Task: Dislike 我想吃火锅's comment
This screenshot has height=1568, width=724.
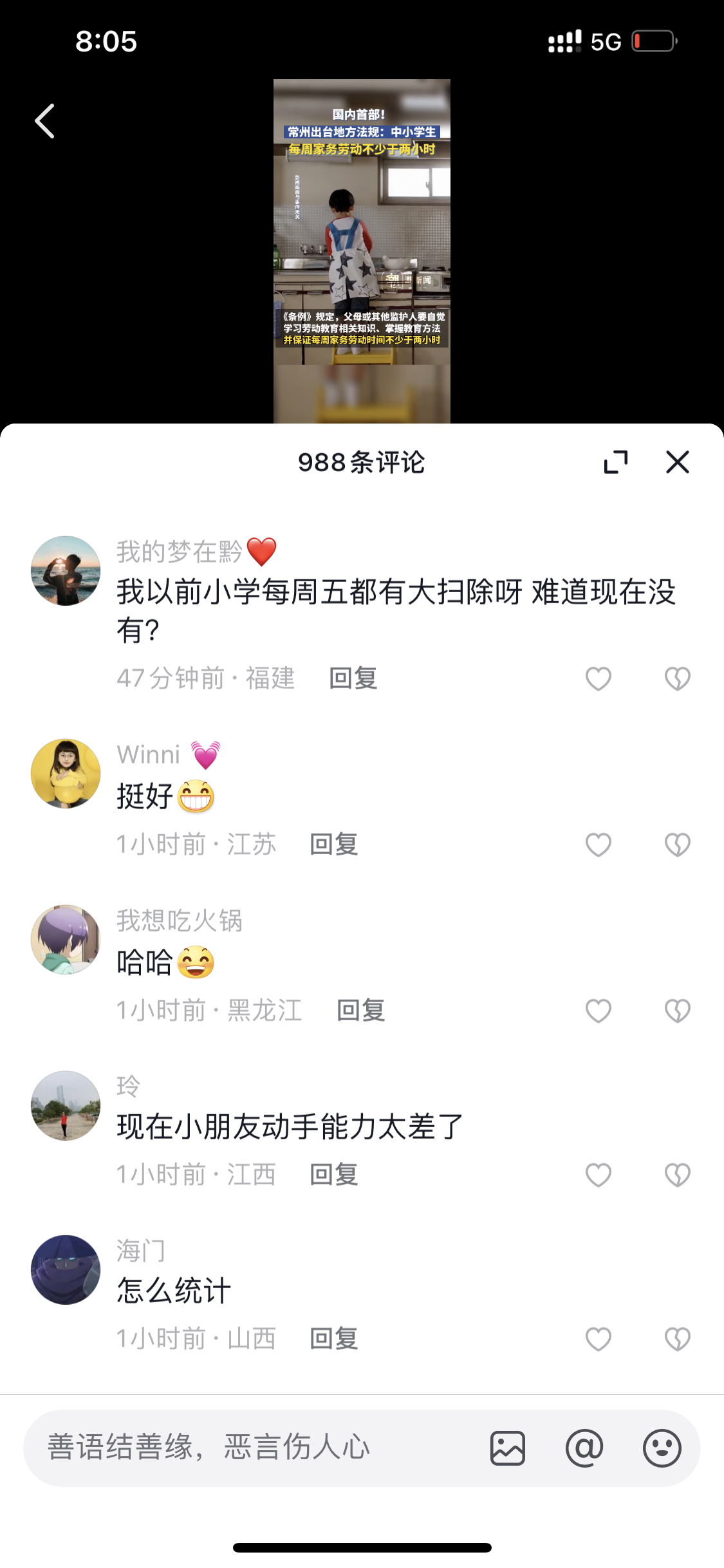Action: pyautogui.click(x=678, y=1011)
